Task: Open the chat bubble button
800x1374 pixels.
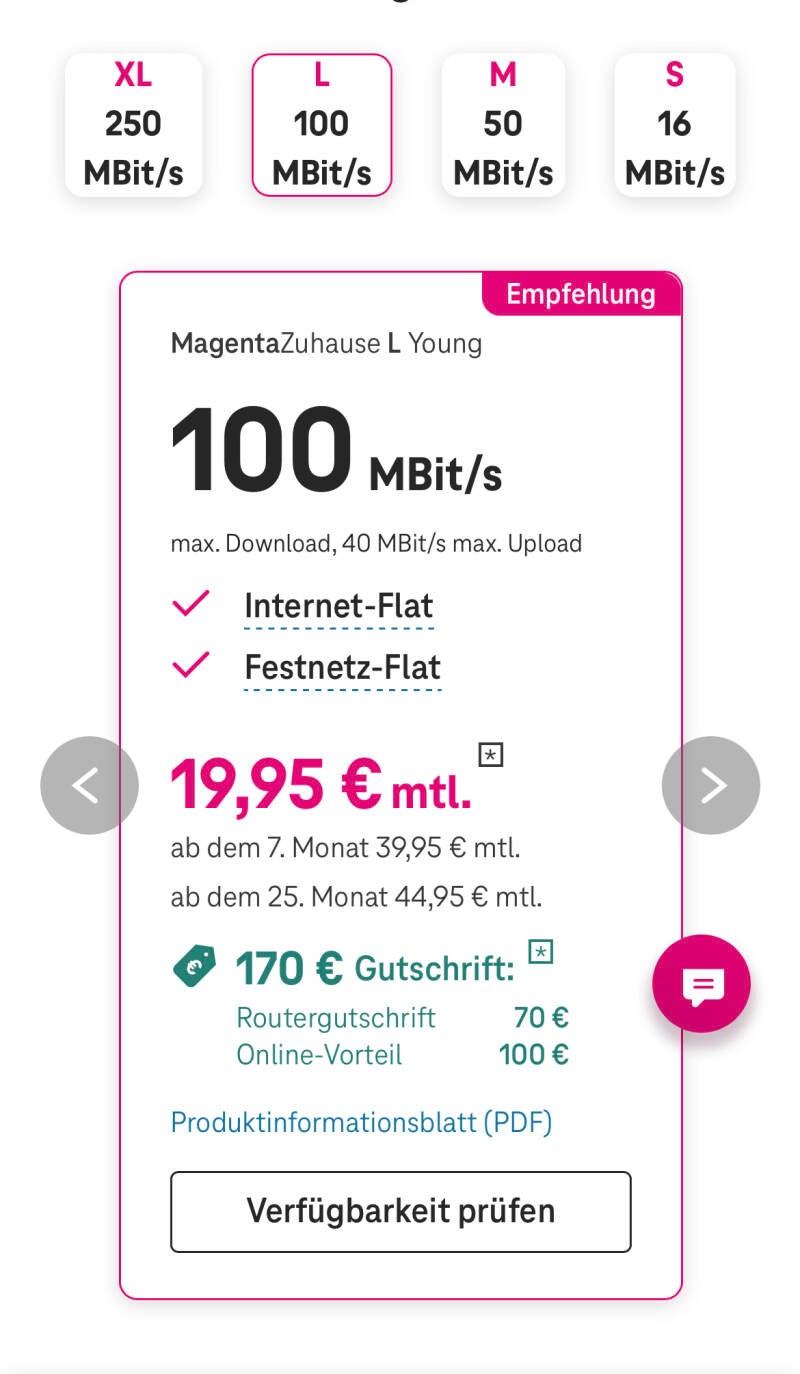Action: tap(701, 984)
